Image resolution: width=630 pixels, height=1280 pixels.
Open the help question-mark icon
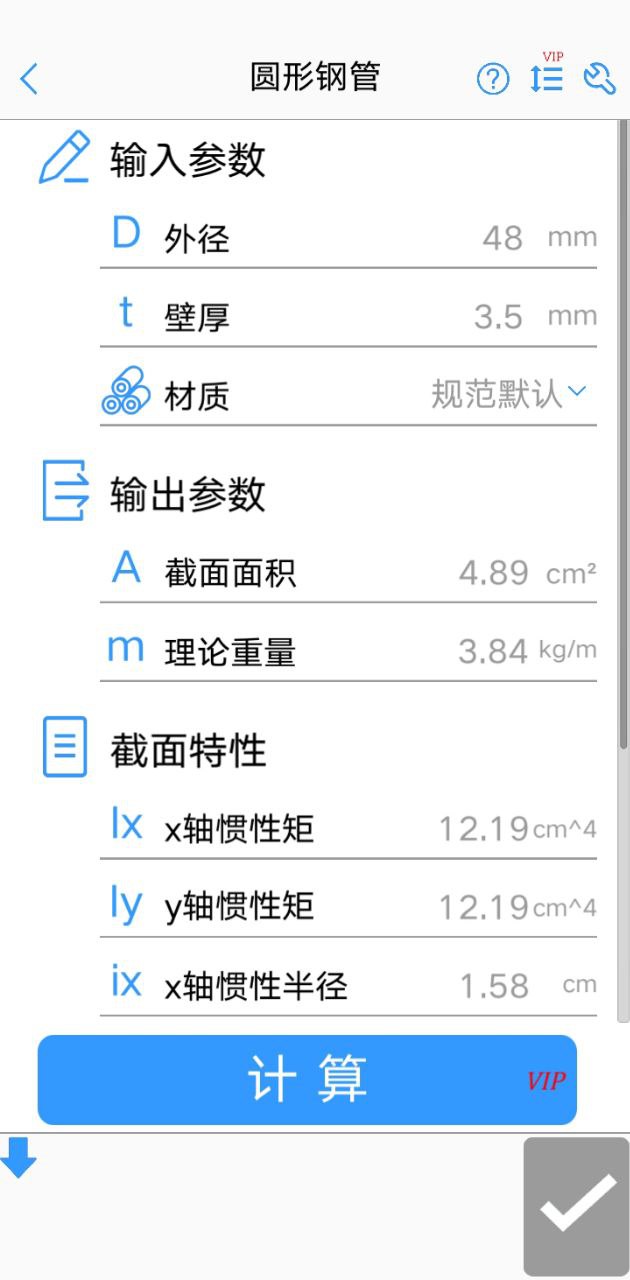click(x=492, y=78)
